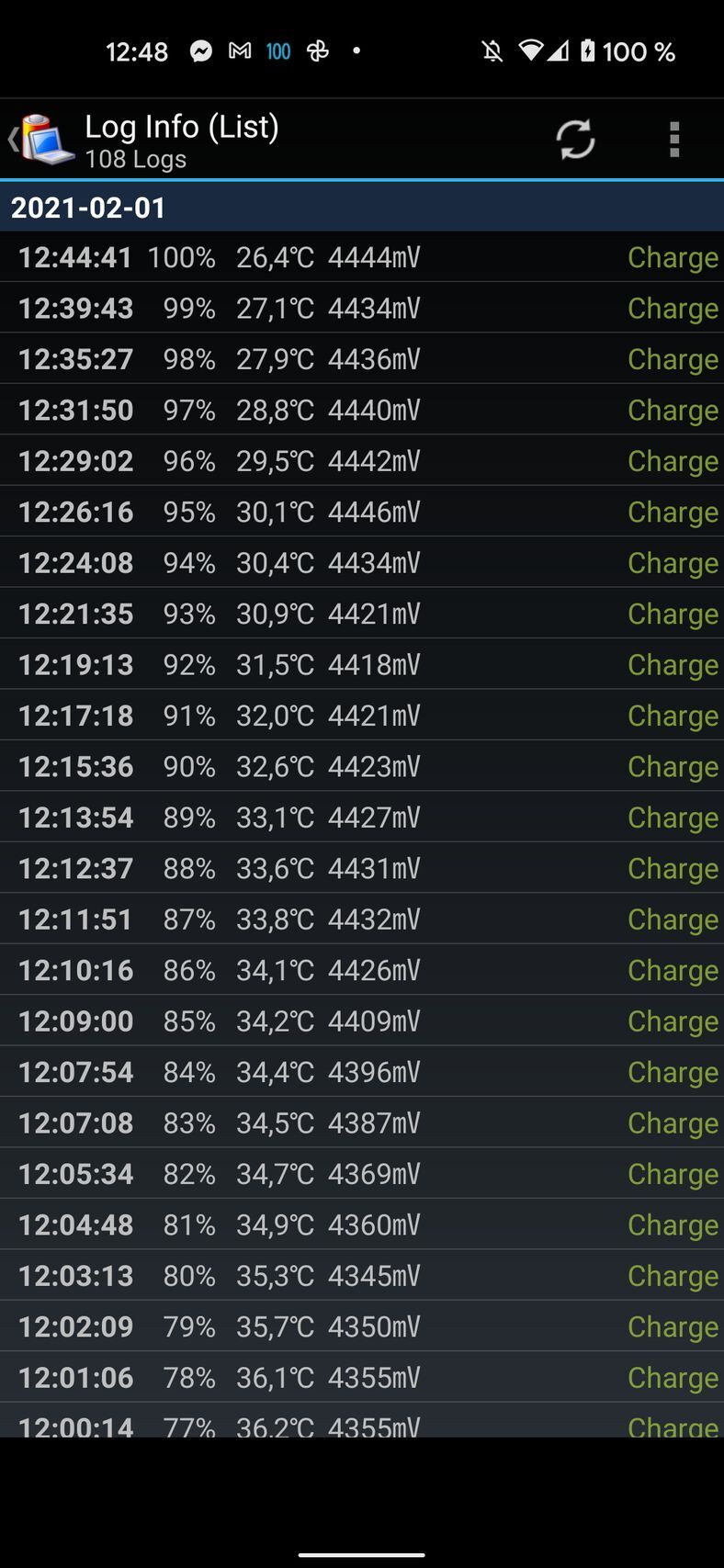Image resolution: width=724 pixels, height=1568 pixels.
Task: Select the 12:05:34 log at 82%
Action: (x=362, y=1173)
